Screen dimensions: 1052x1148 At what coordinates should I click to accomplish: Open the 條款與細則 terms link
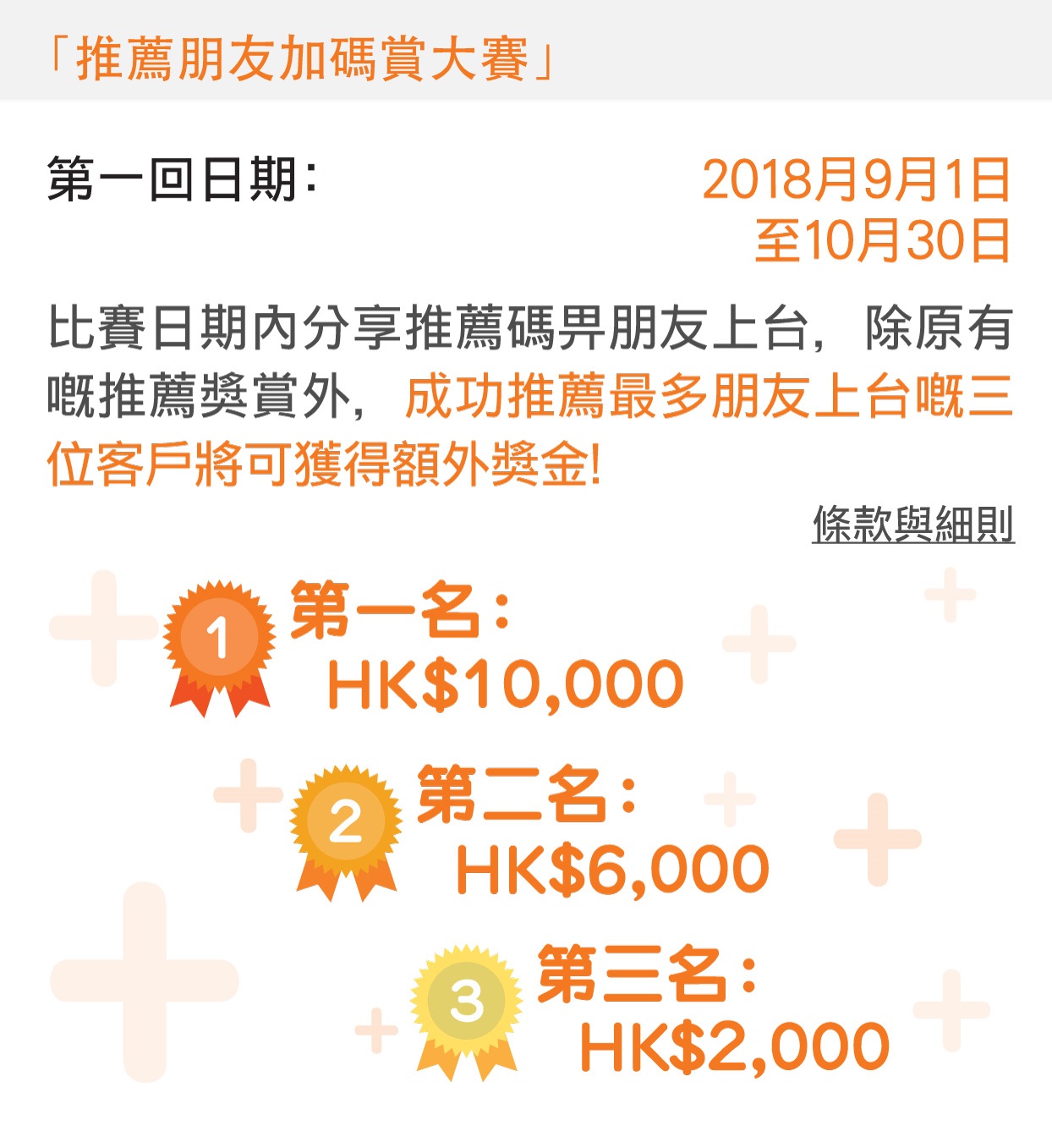click(x=912, y=525)
